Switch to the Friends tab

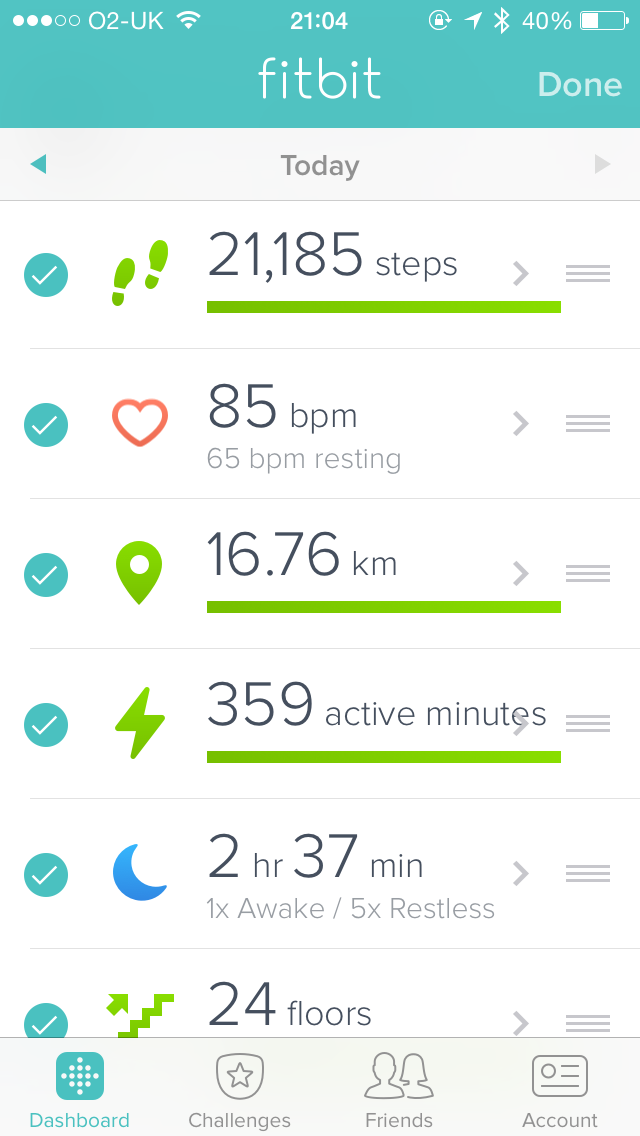(399, 1090)
